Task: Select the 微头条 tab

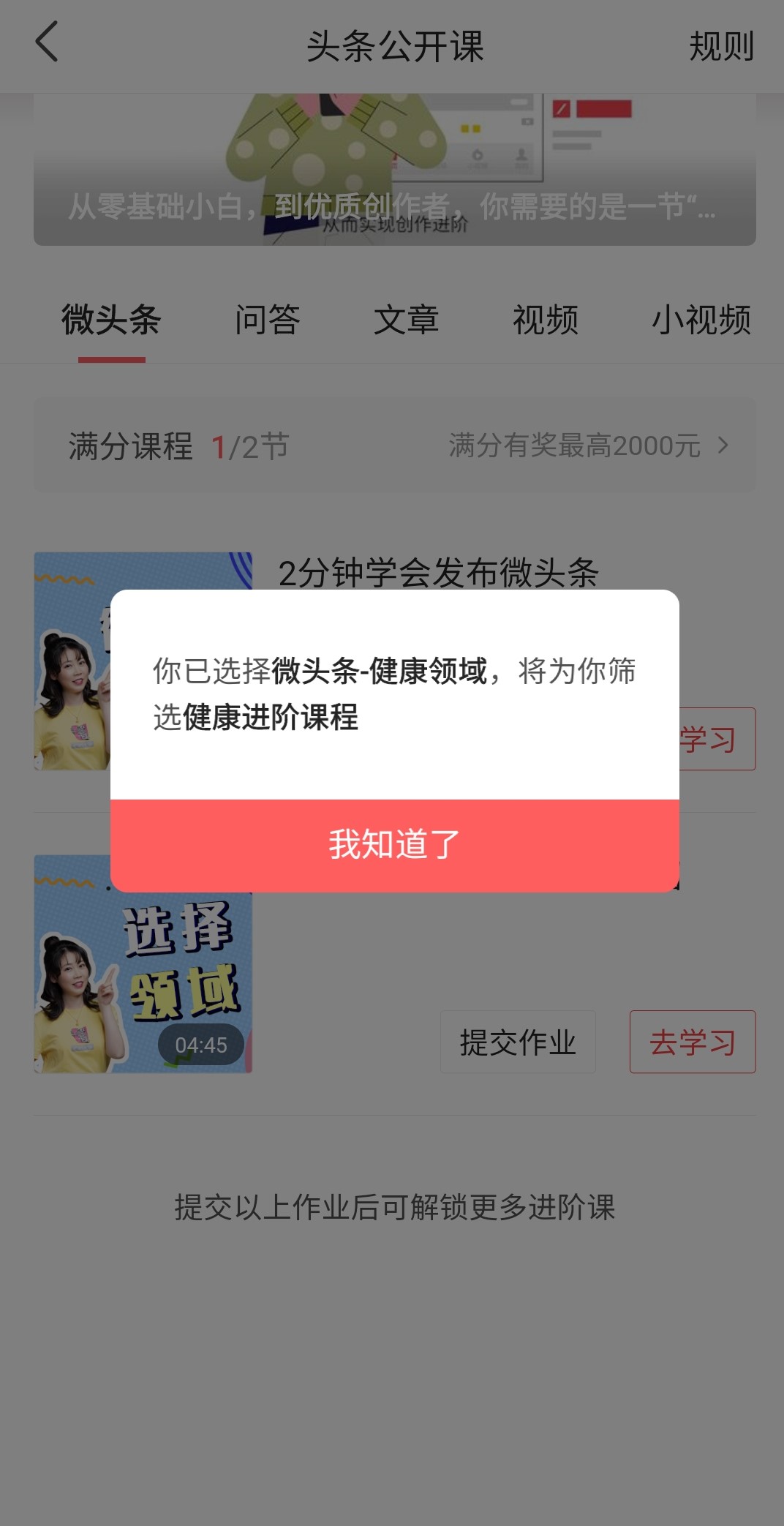Action: (110, 320)
